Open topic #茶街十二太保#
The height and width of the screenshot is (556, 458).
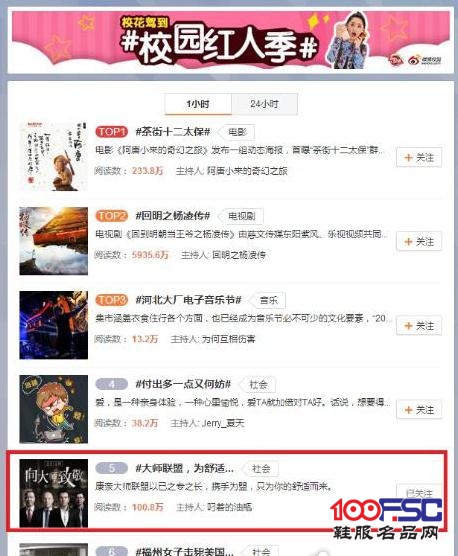(x=173, y=132)
